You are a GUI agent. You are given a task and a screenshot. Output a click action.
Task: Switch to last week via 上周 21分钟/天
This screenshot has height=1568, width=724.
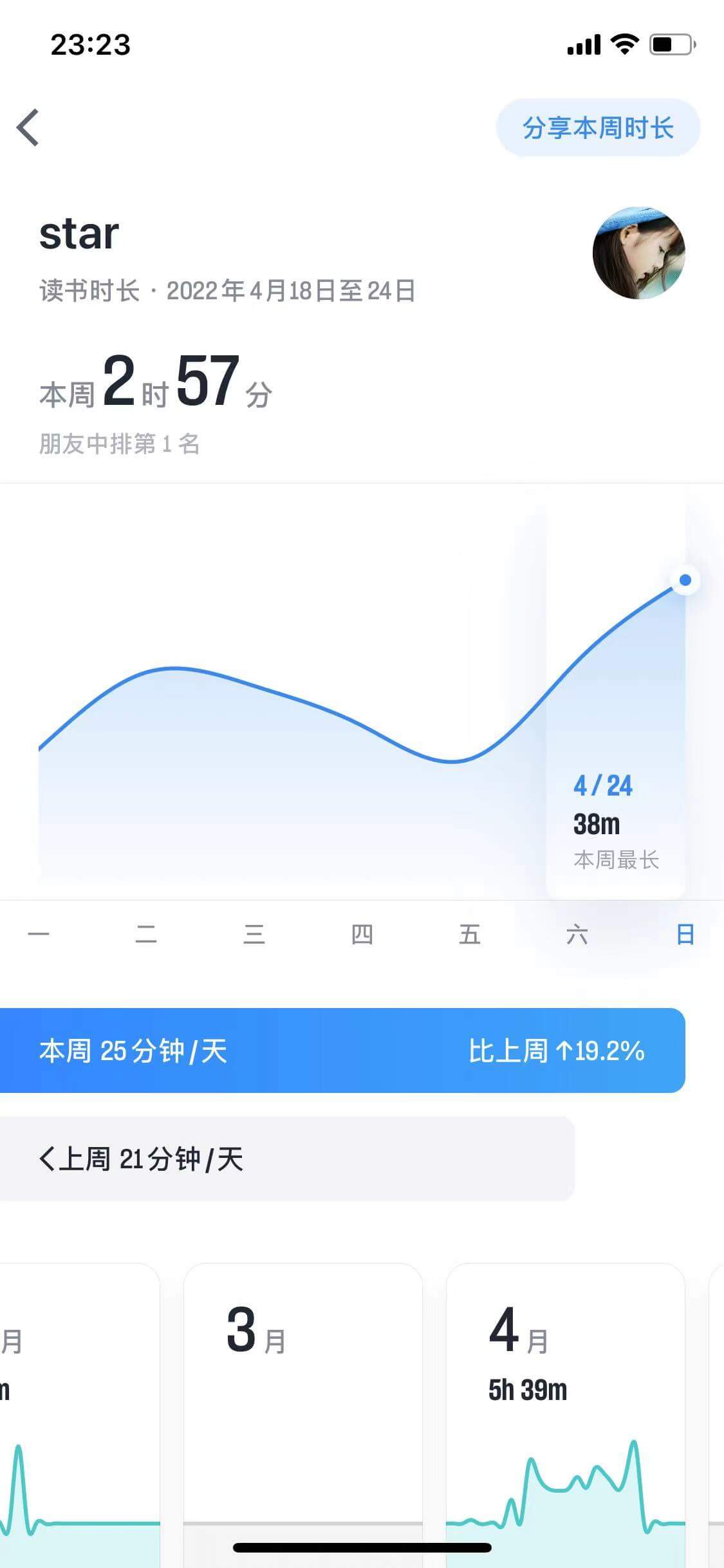click(142, 1159)
